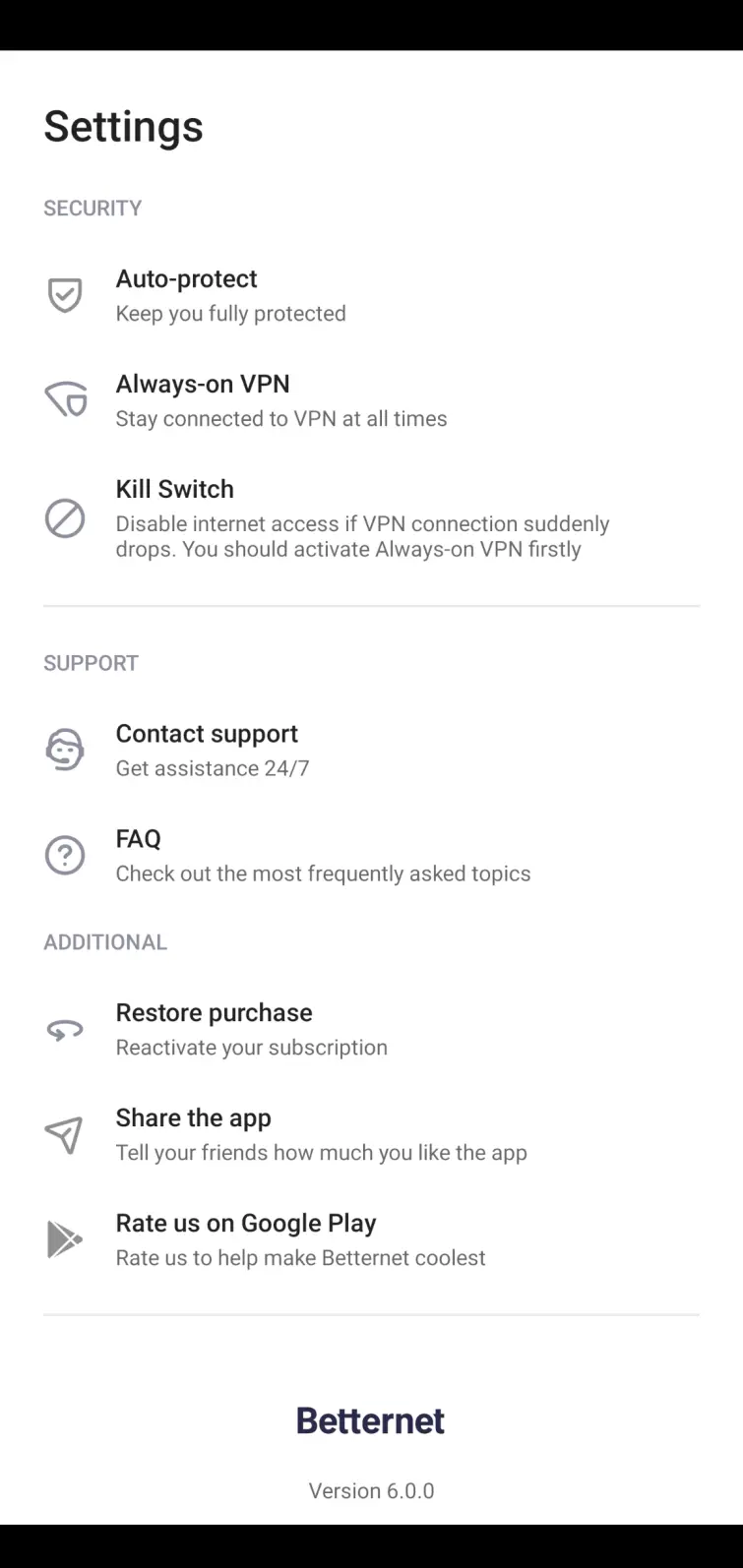Viewport: 743px width, 1568px height.
Task: Click the SUPPORT section header
Action: click(91, 663)
